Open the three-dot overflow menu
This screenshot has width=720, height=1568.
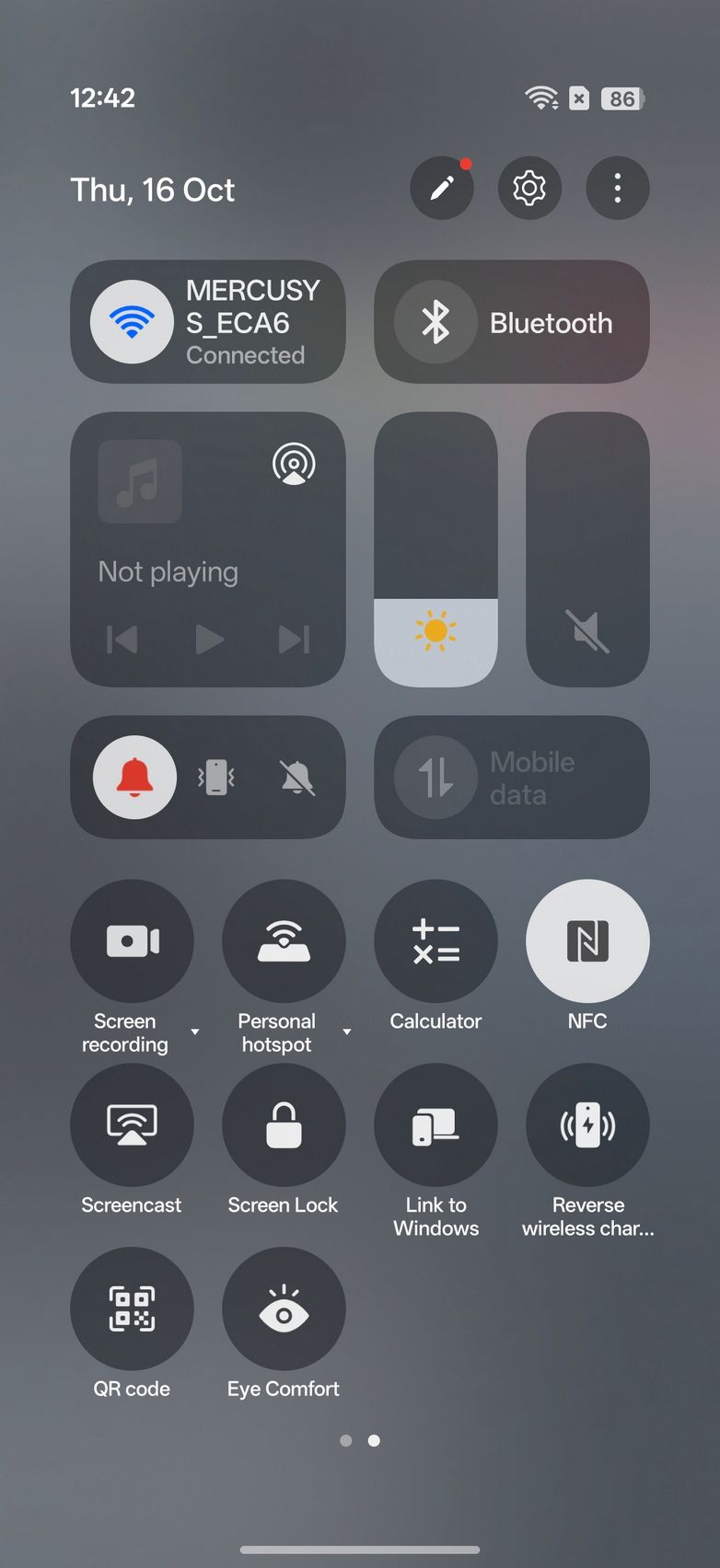(617, 189)
